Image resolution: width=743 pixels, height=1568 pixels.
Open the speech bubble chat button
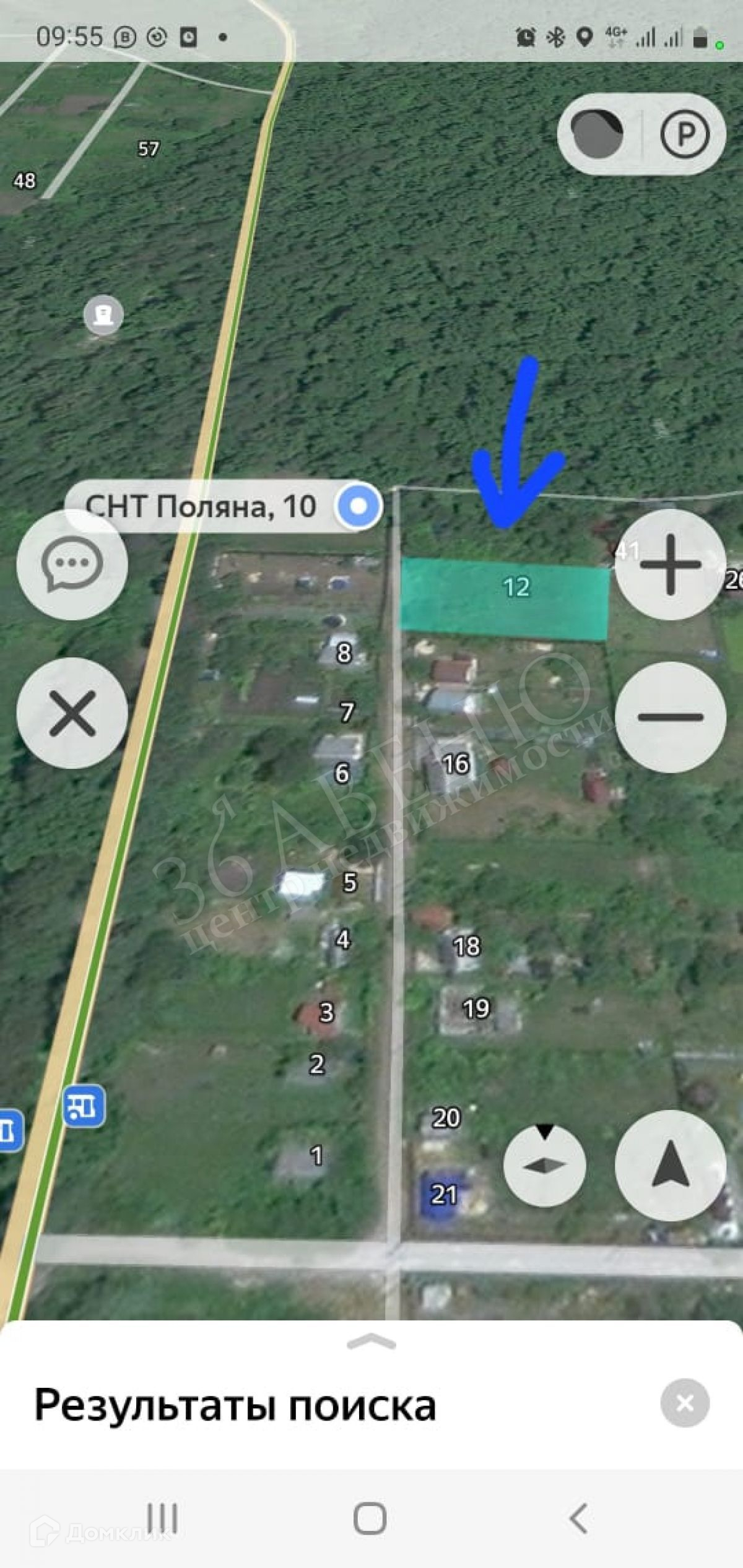coord(72,565)
